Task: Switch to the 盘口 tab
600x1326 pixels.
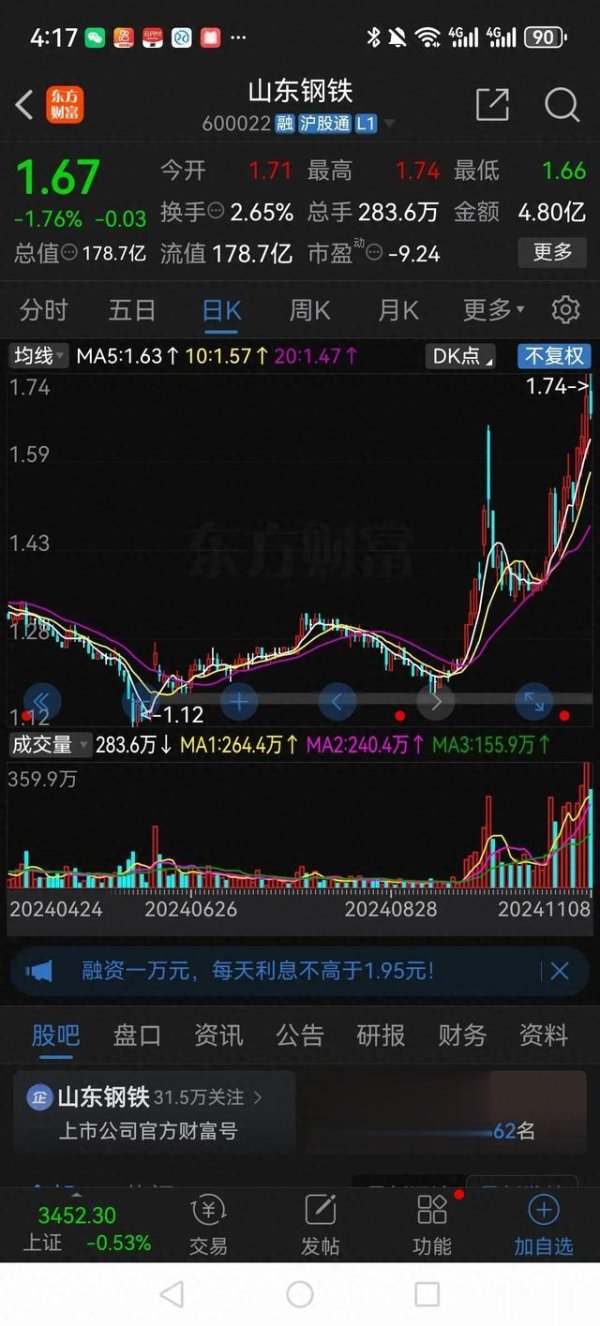Action: tap(137, 1035)
